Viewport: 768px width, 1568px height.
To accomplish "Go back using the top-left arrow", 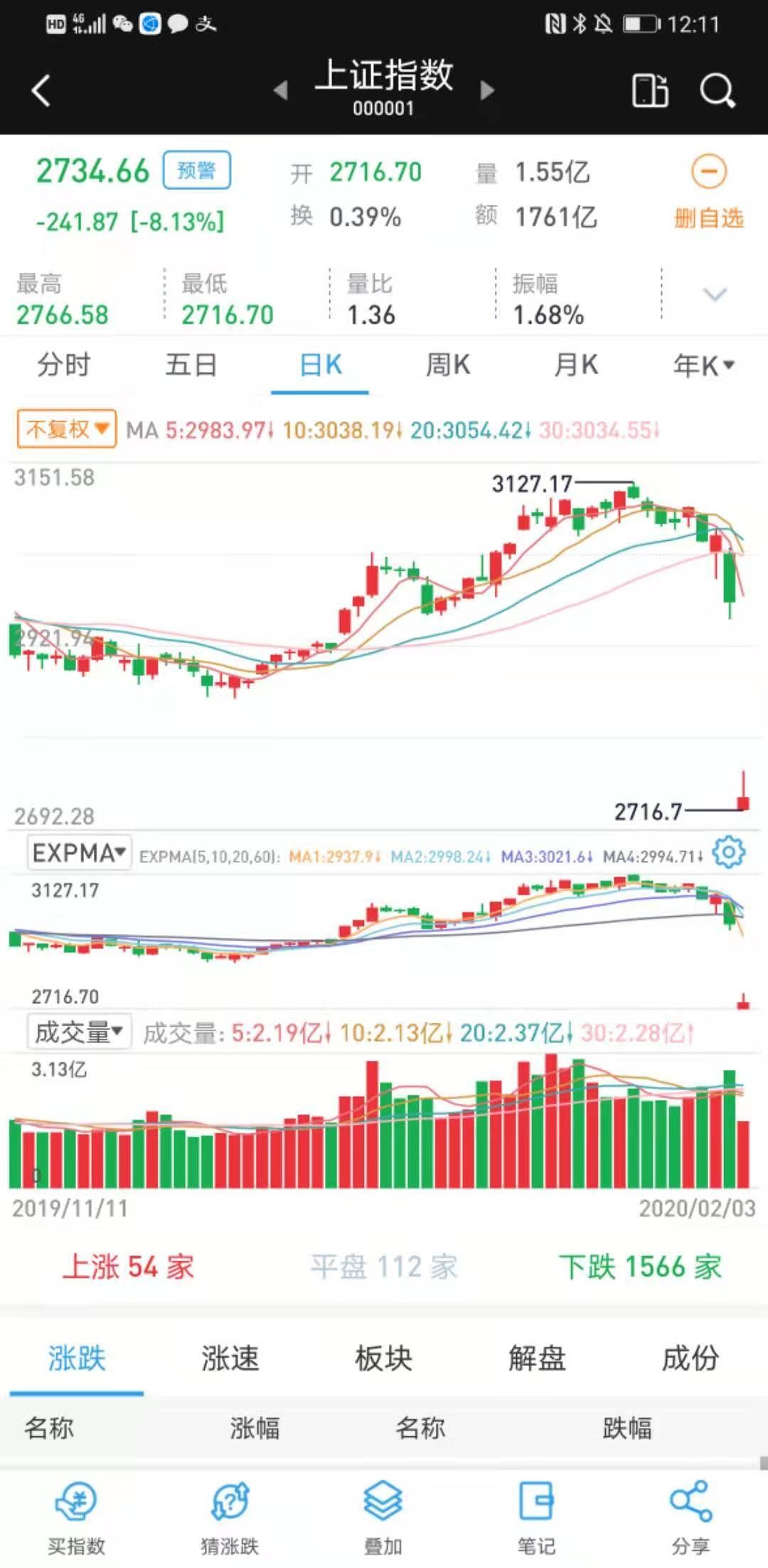I will pos(41,91).
